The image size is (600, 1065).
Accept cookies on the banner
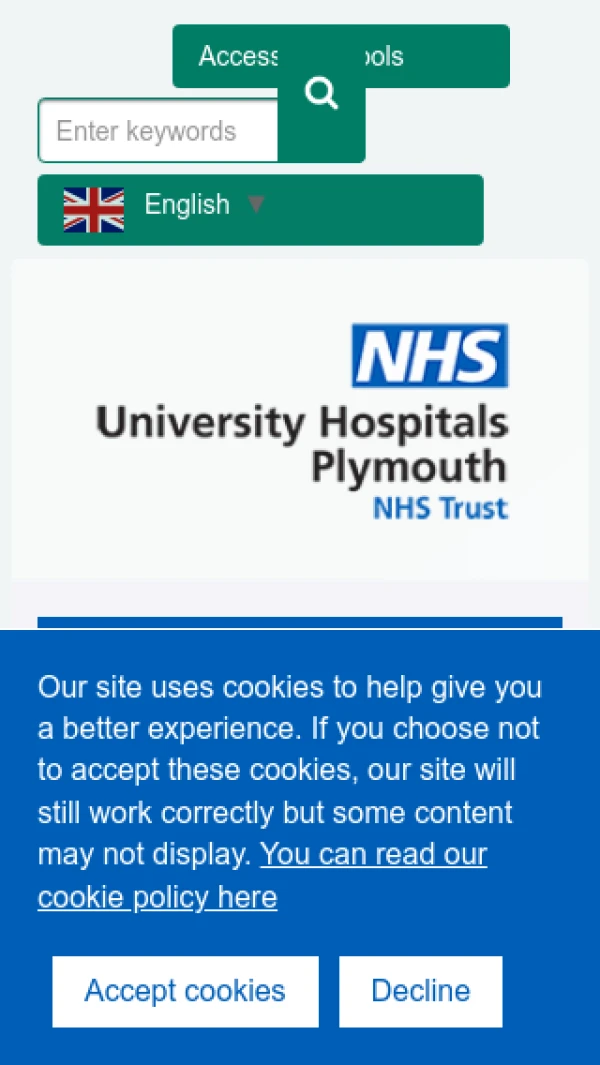click(185, 991)
